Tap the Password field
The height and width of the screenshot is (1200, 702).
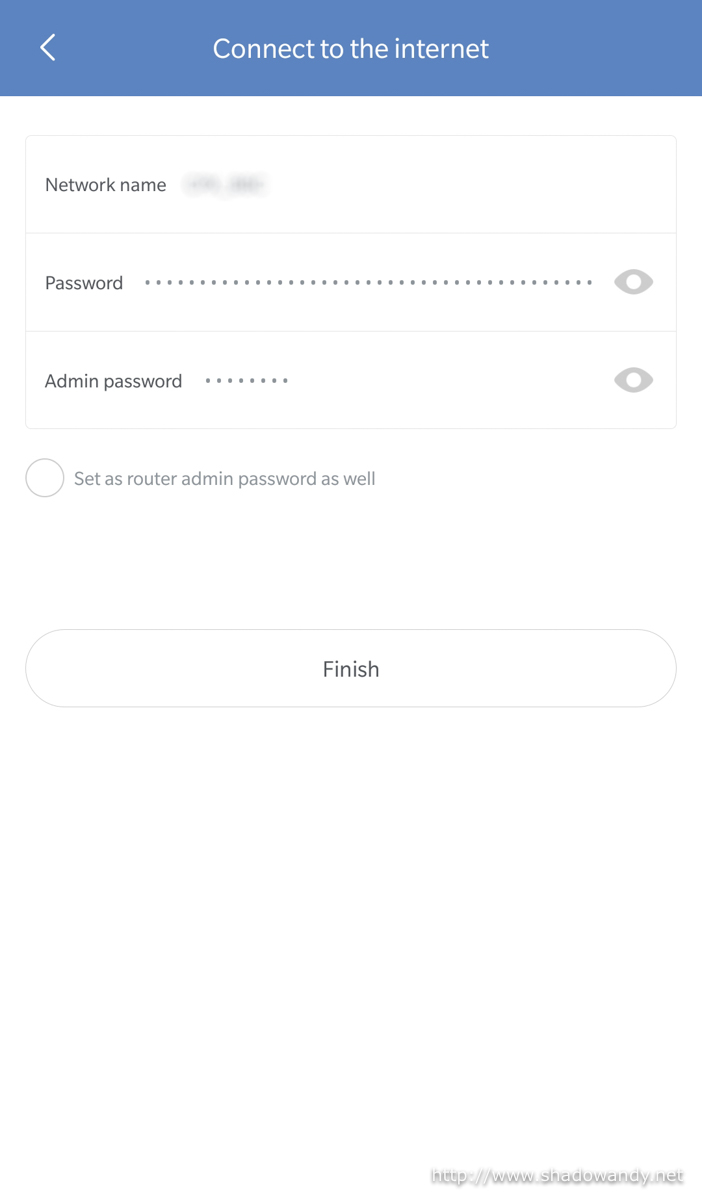351,282
